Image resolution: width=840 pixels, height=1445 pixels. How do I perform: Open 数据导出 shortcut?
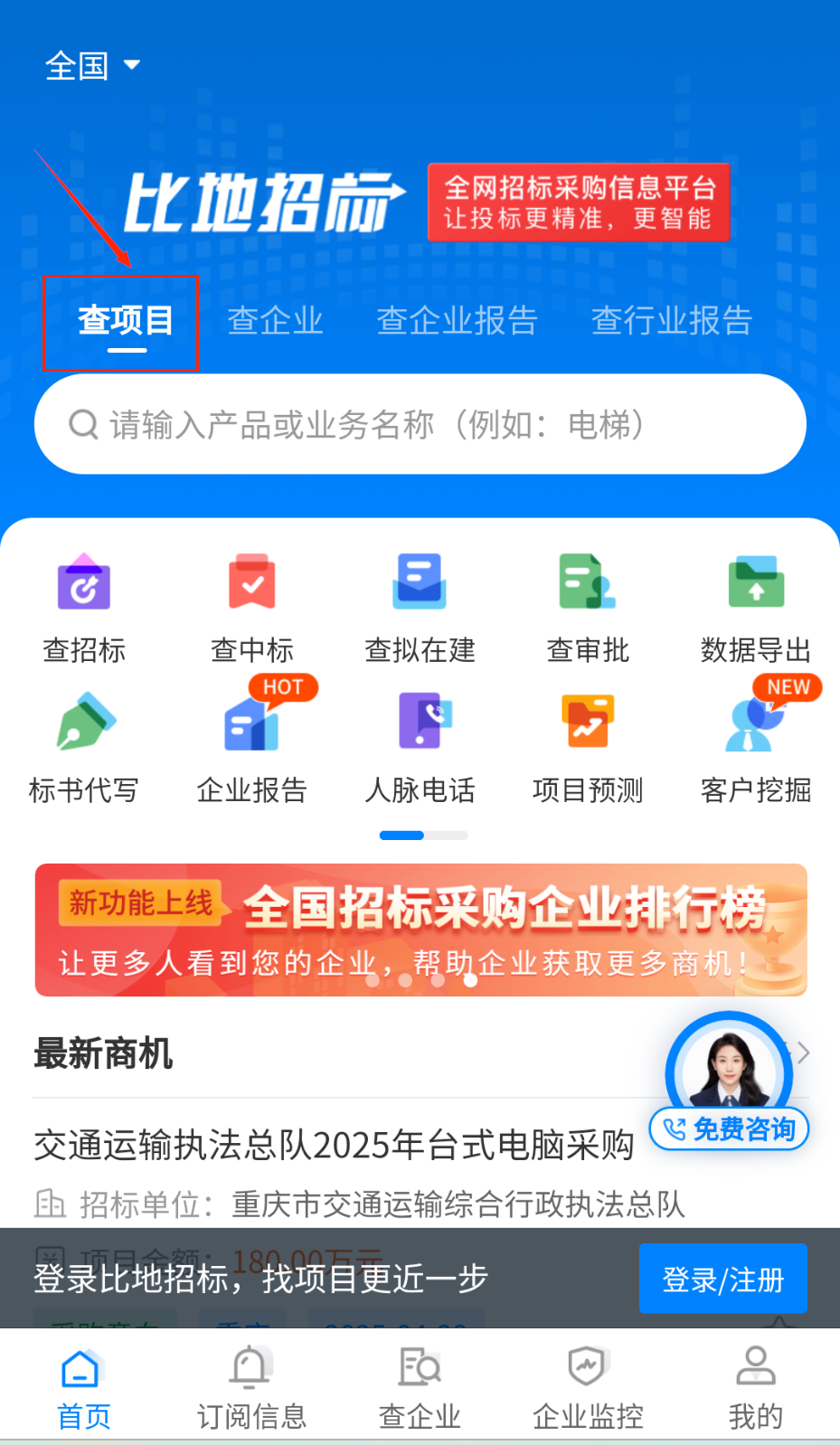coord(756,608)
